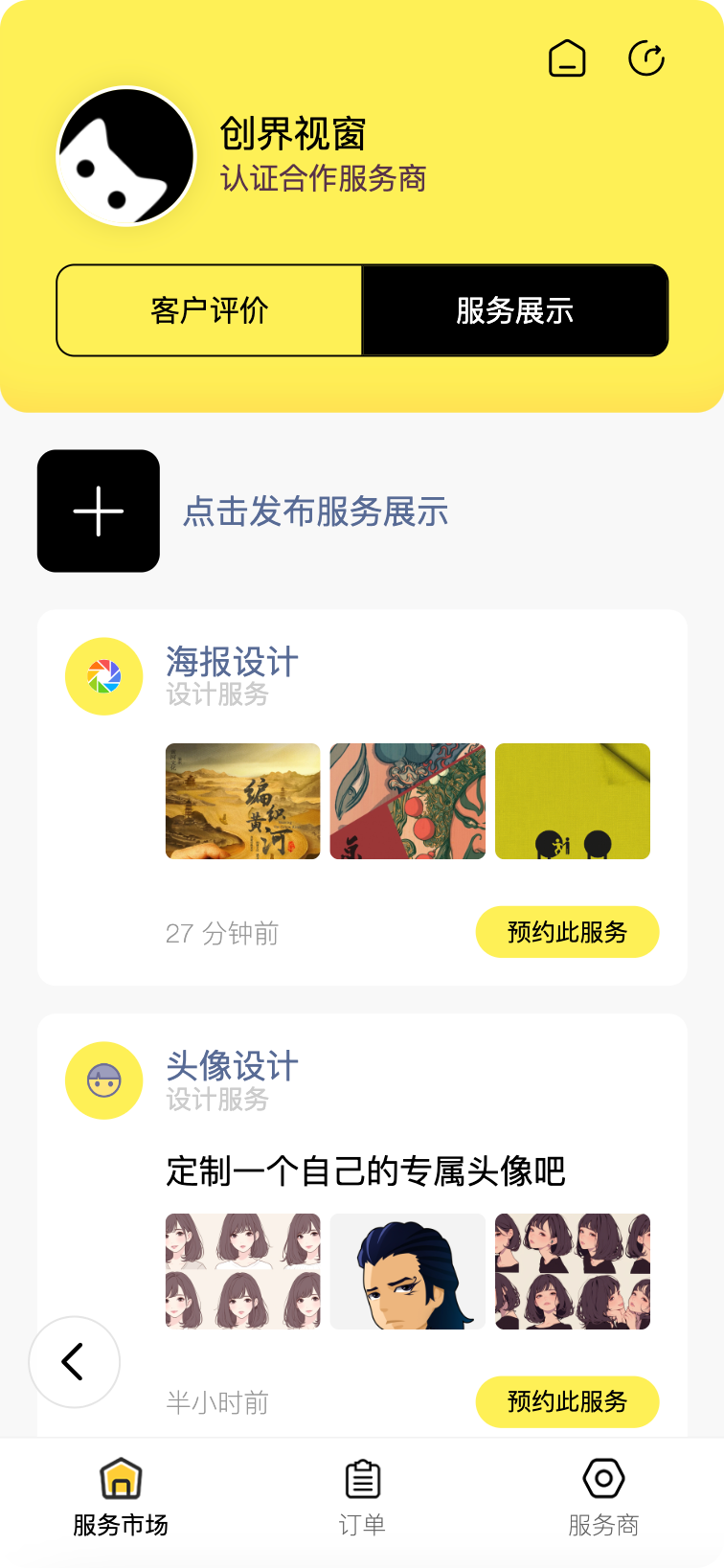This screenshot has width=724, height=1568.
Task: Open the third 头像设计 avatar image
Action: [573, 1271]
